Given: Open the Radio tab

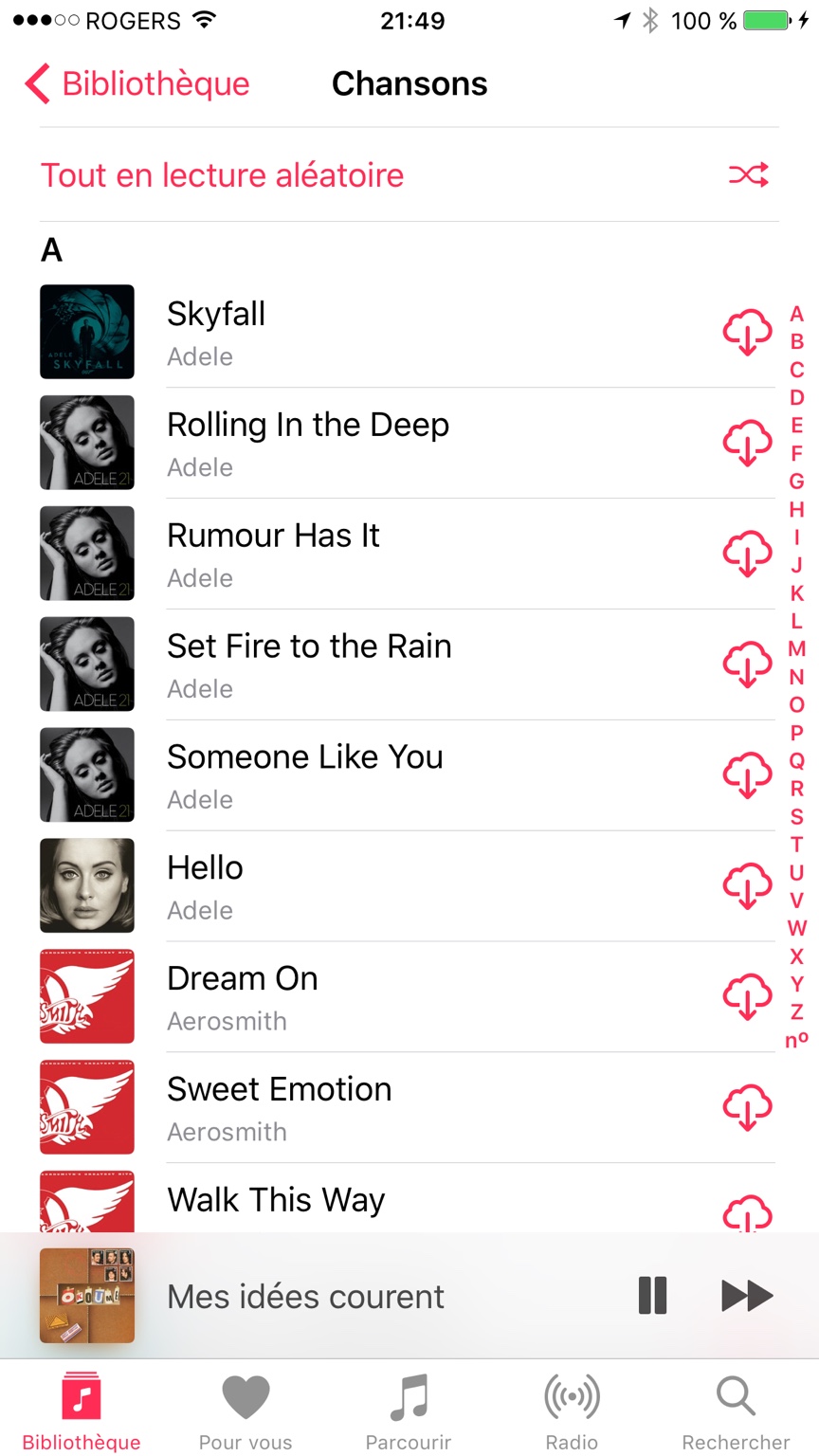Looking at the screenshot, I should point(572,1410).
